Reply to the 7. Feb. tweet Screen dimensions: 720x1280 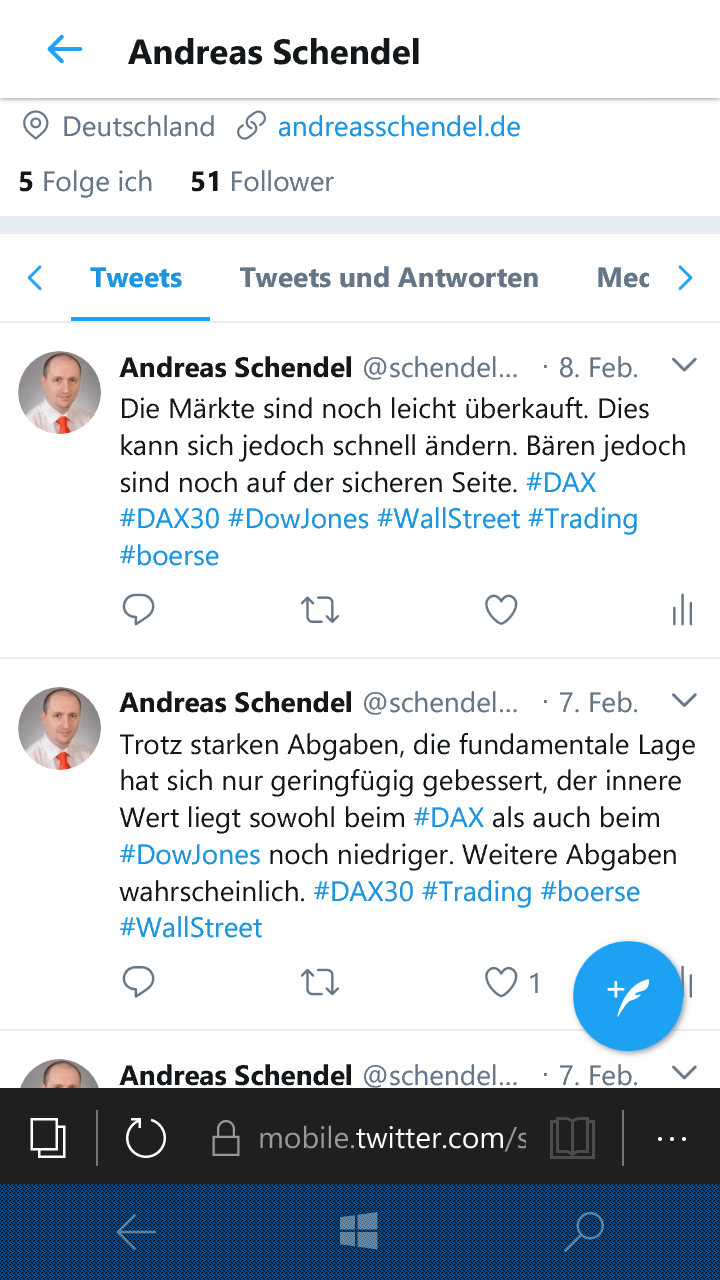pos(139,983)
